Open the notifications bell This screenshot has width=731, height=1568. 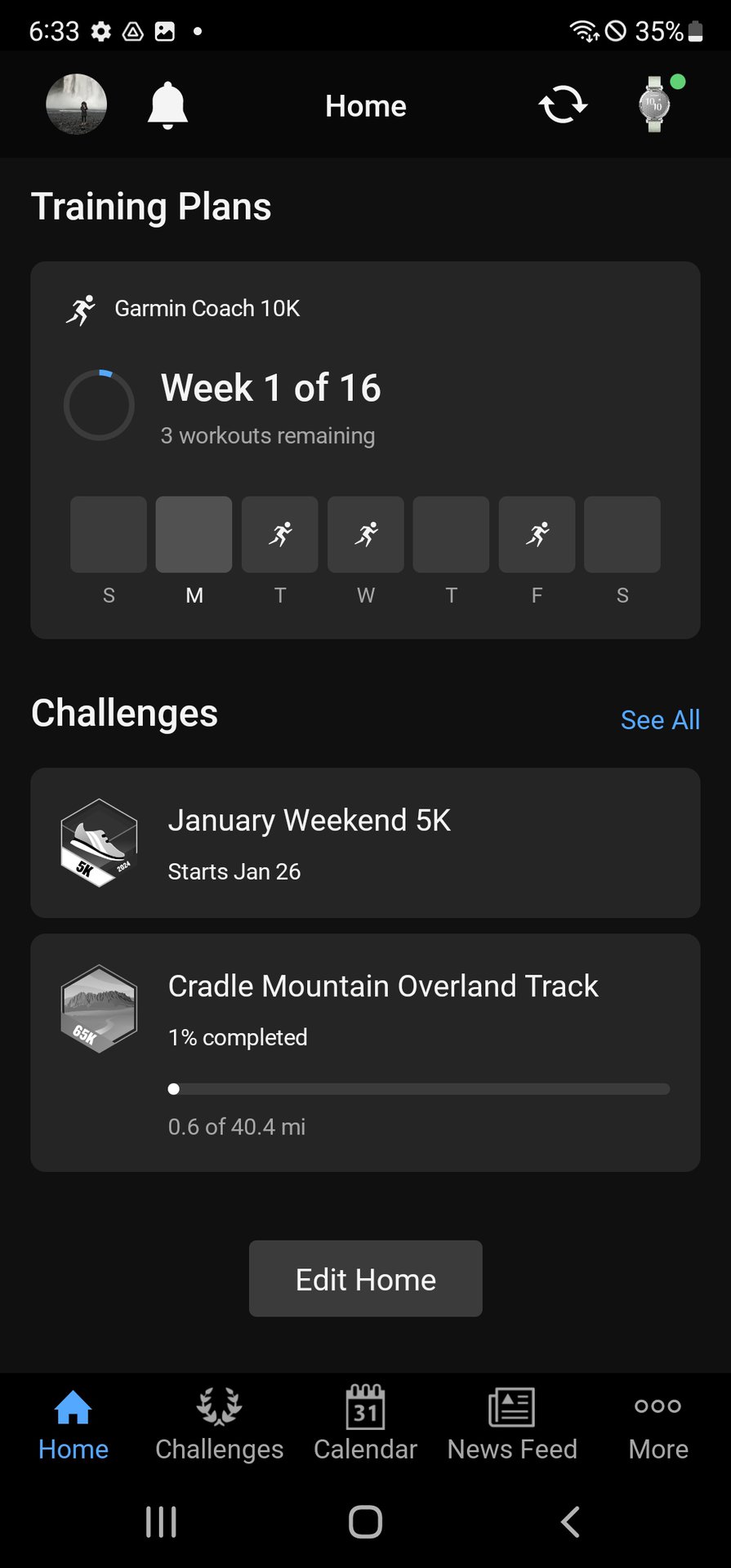(x=167, y=105)
